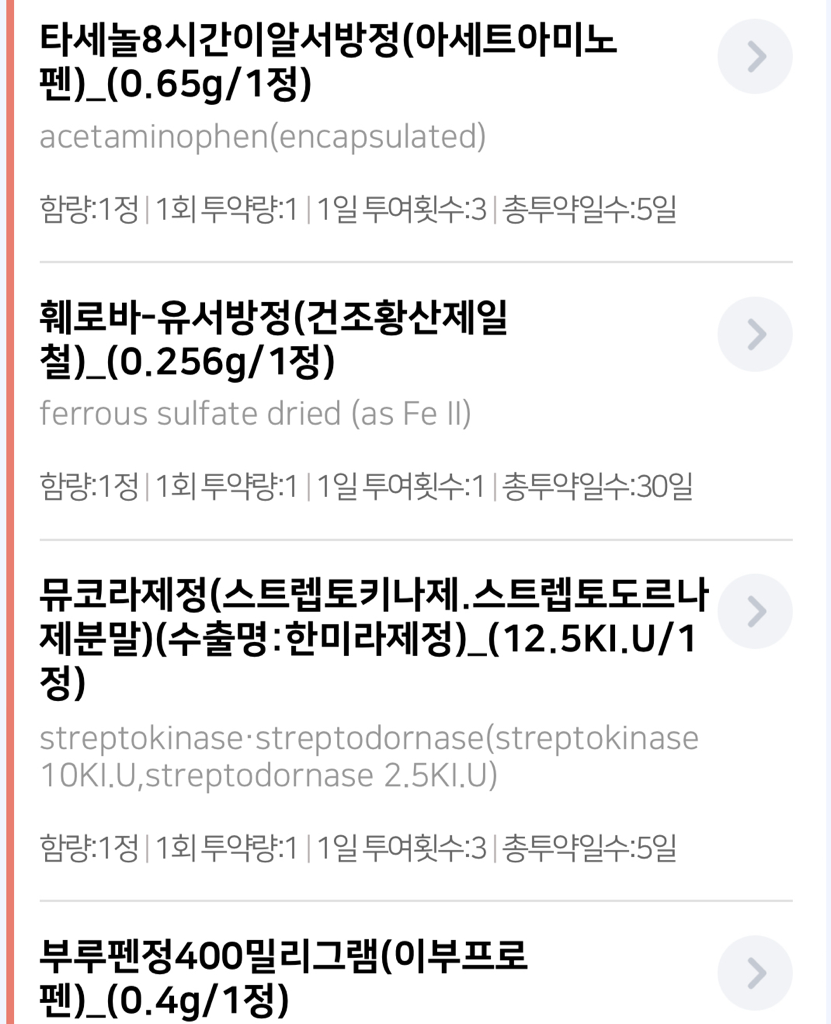Open details for 부루펜정400밀리그램
This screenshot has width=831, height=1024.
coord(755,972)
